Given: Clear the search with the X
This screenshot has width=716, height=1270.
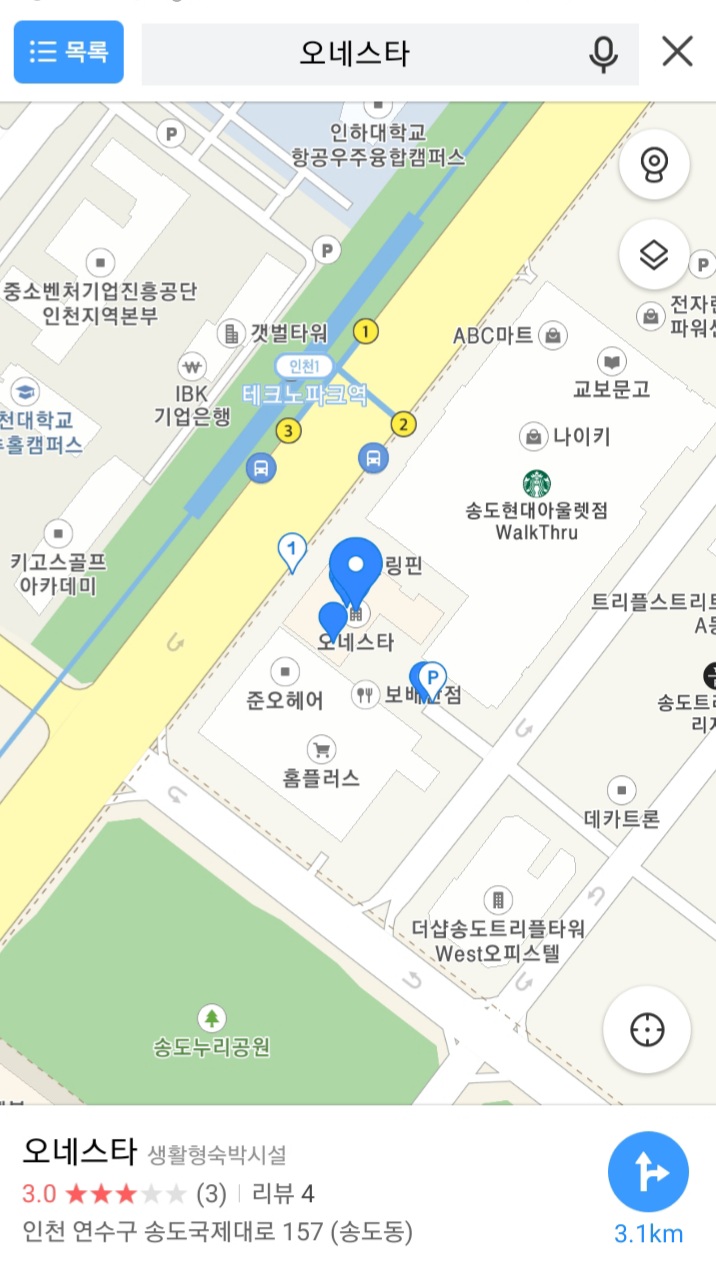Looking at the screenshot, I should coord(678,52).
